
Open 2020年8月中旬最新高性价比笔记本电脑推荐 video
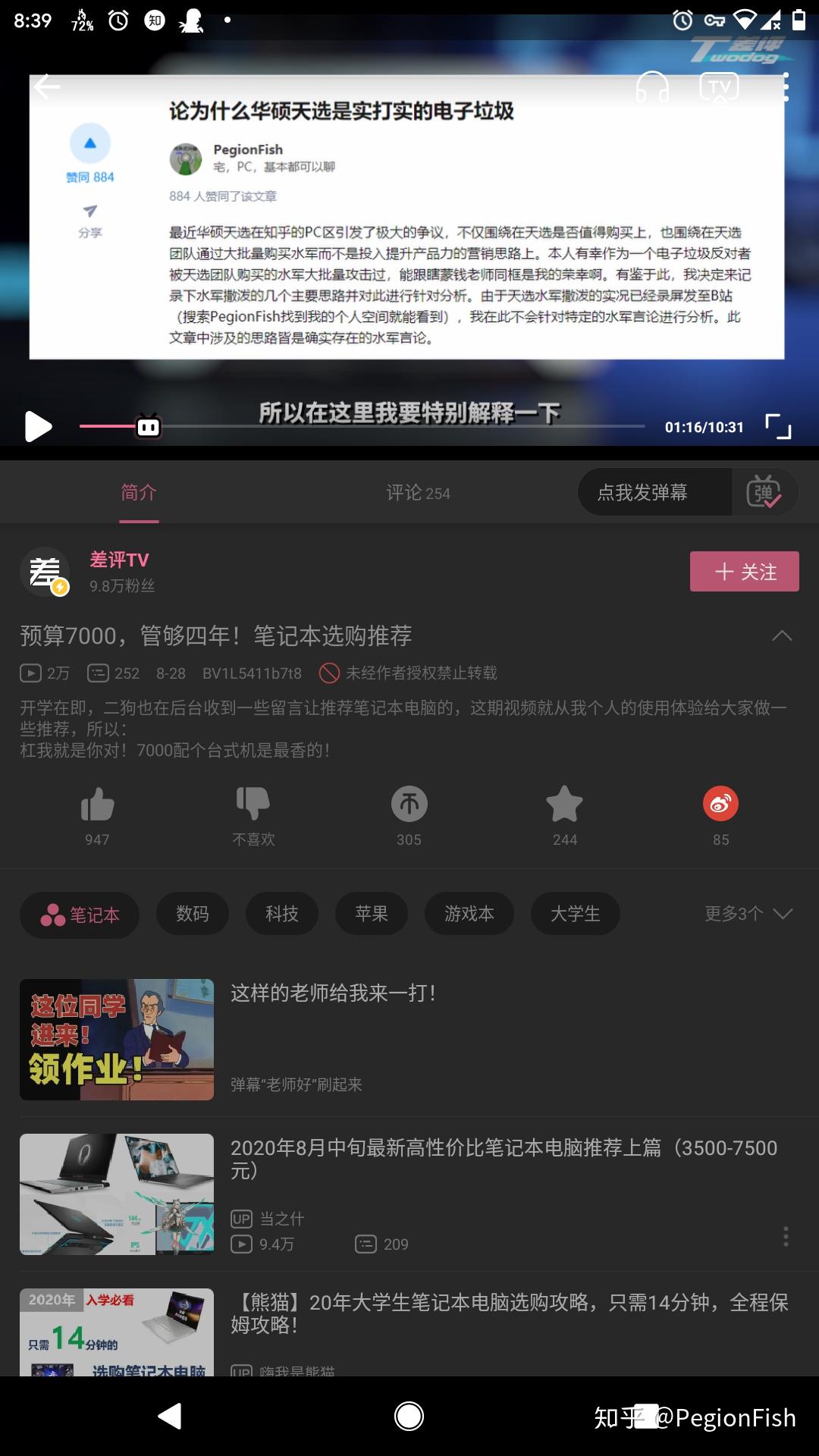(504, 1158)
